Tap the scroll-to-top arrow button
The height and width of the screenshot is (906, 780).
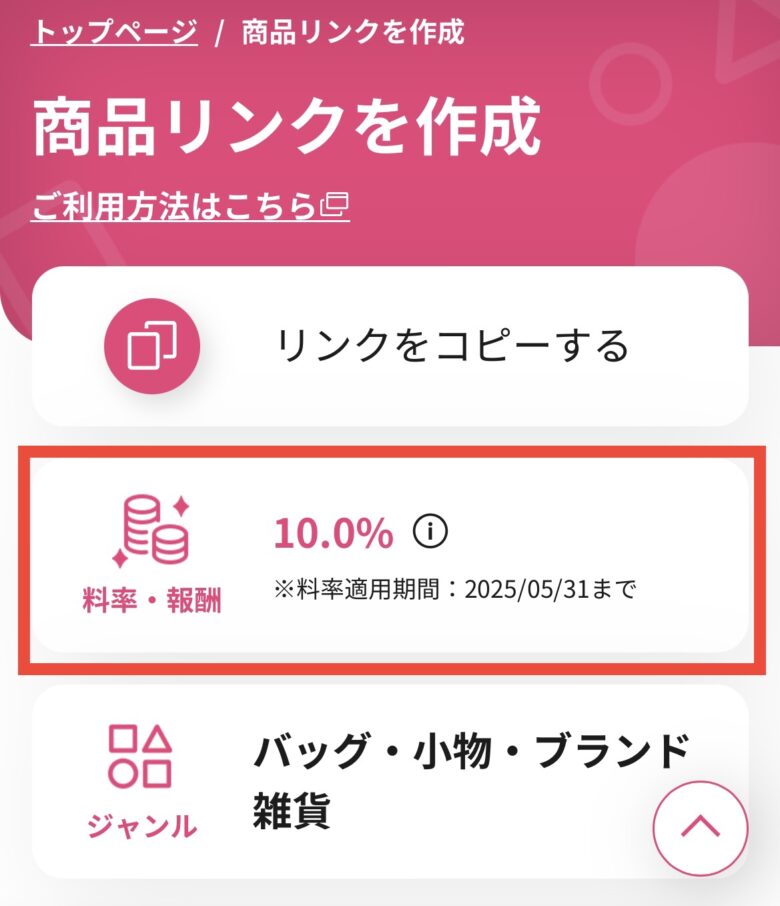click(700, 828)
